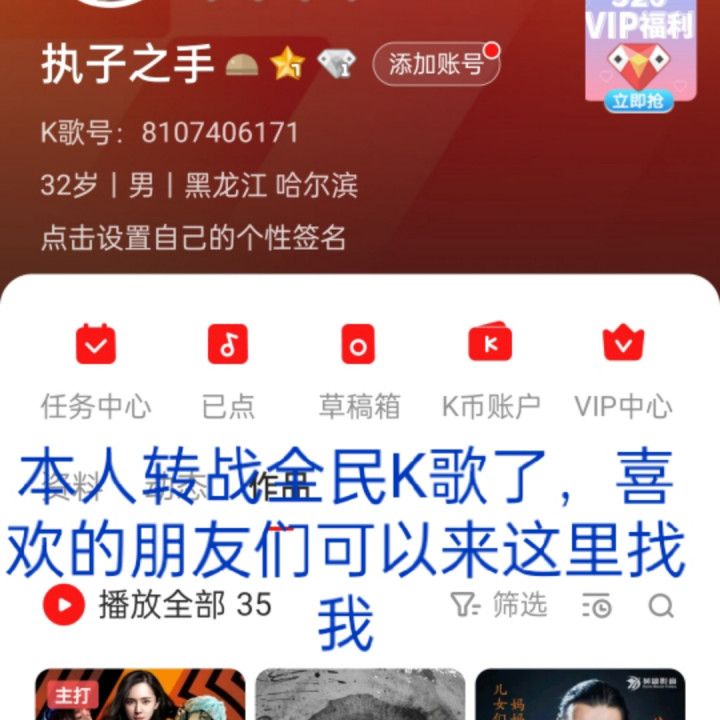720x720 pixels.
Task: Open the 筛选 filter
Action: point(500,605)
